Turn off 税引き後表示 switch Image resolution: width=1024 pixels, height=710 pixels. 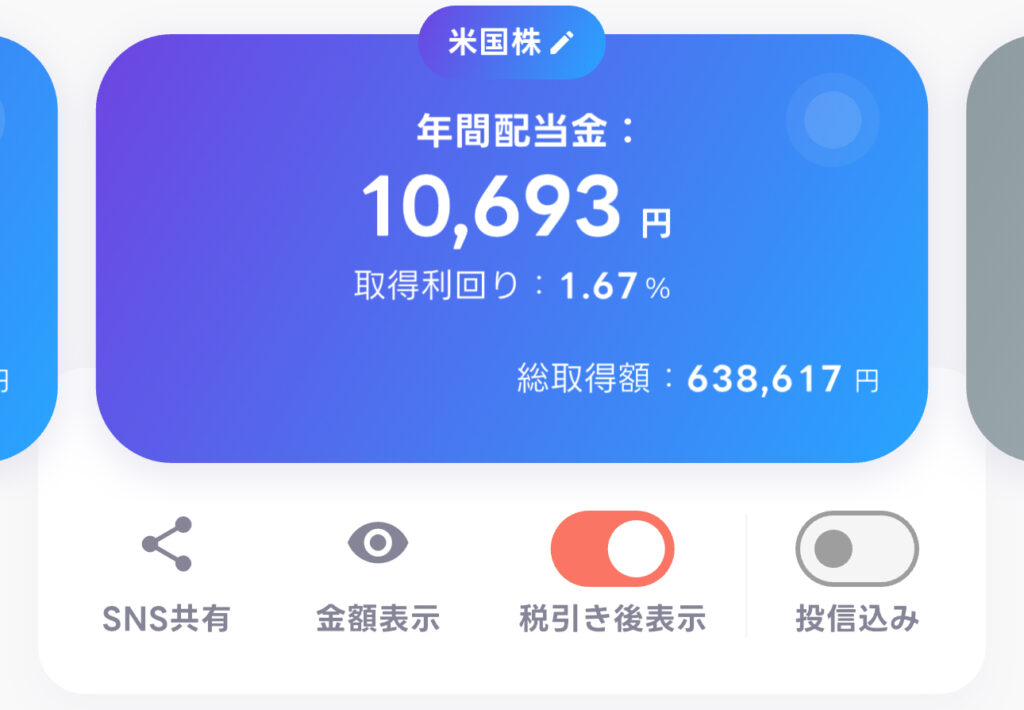tap(612, 549)
